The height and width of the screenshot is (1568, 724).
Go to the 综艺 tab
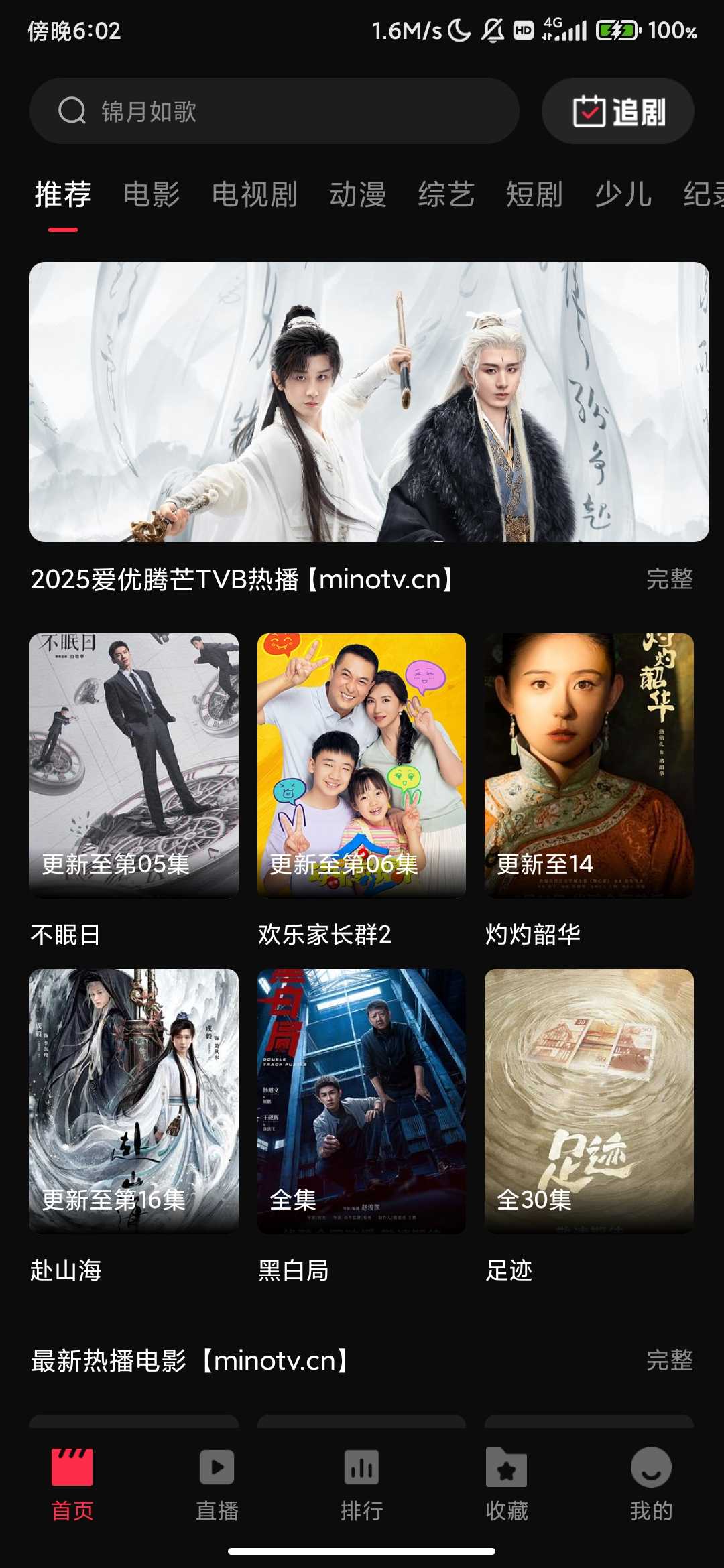446,195
